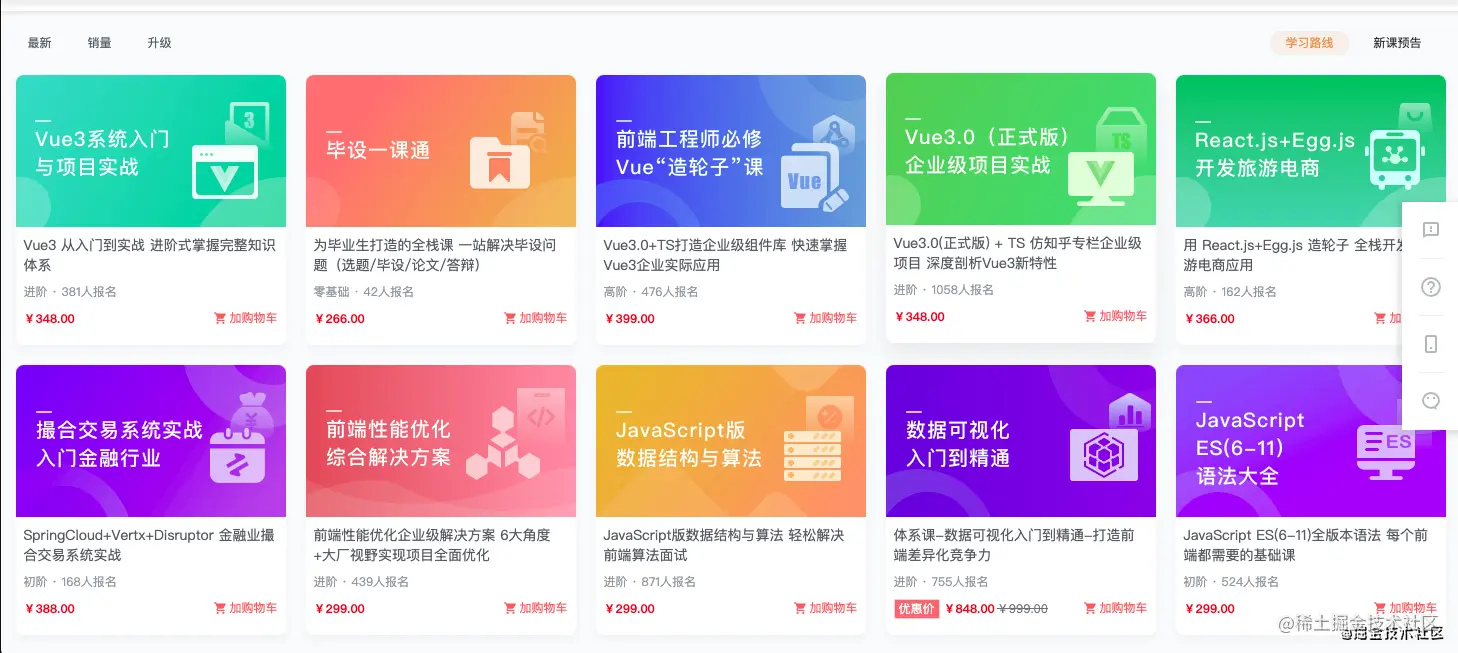Add Vue3.0+TS 组件库 course to cart
The image size is (1458, 653).
(x=825, y=319)
